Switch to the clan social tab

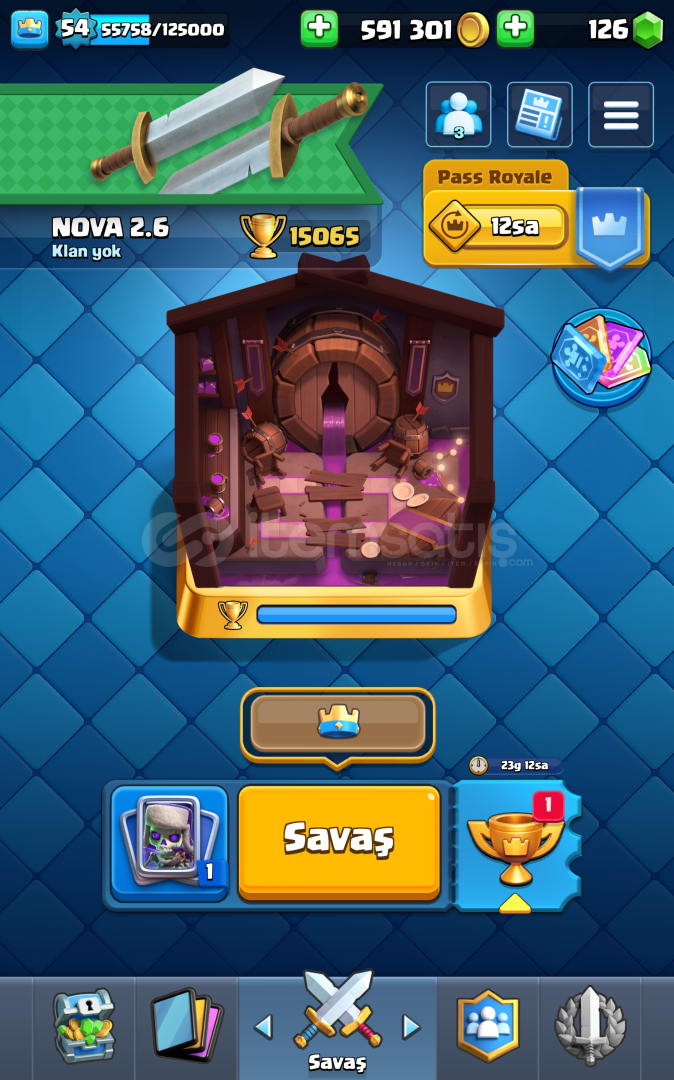[x=488, y=1027]
